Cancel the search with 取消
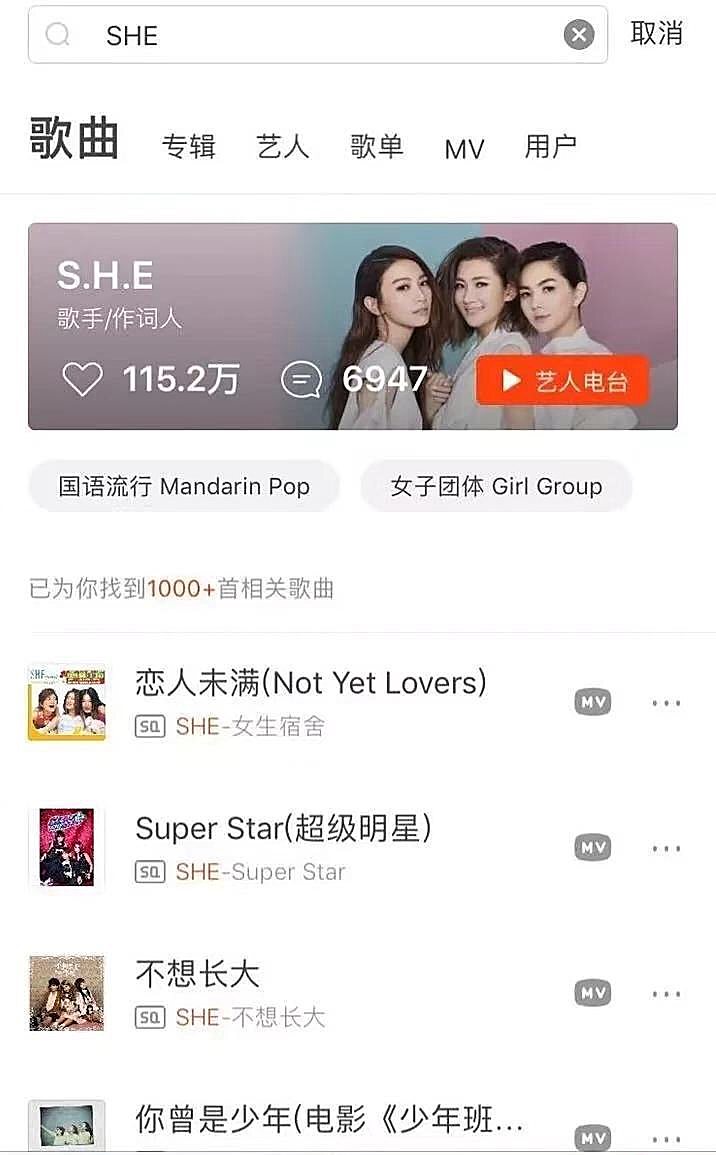This screenshot has width=716, height=1155. (657, 34)
